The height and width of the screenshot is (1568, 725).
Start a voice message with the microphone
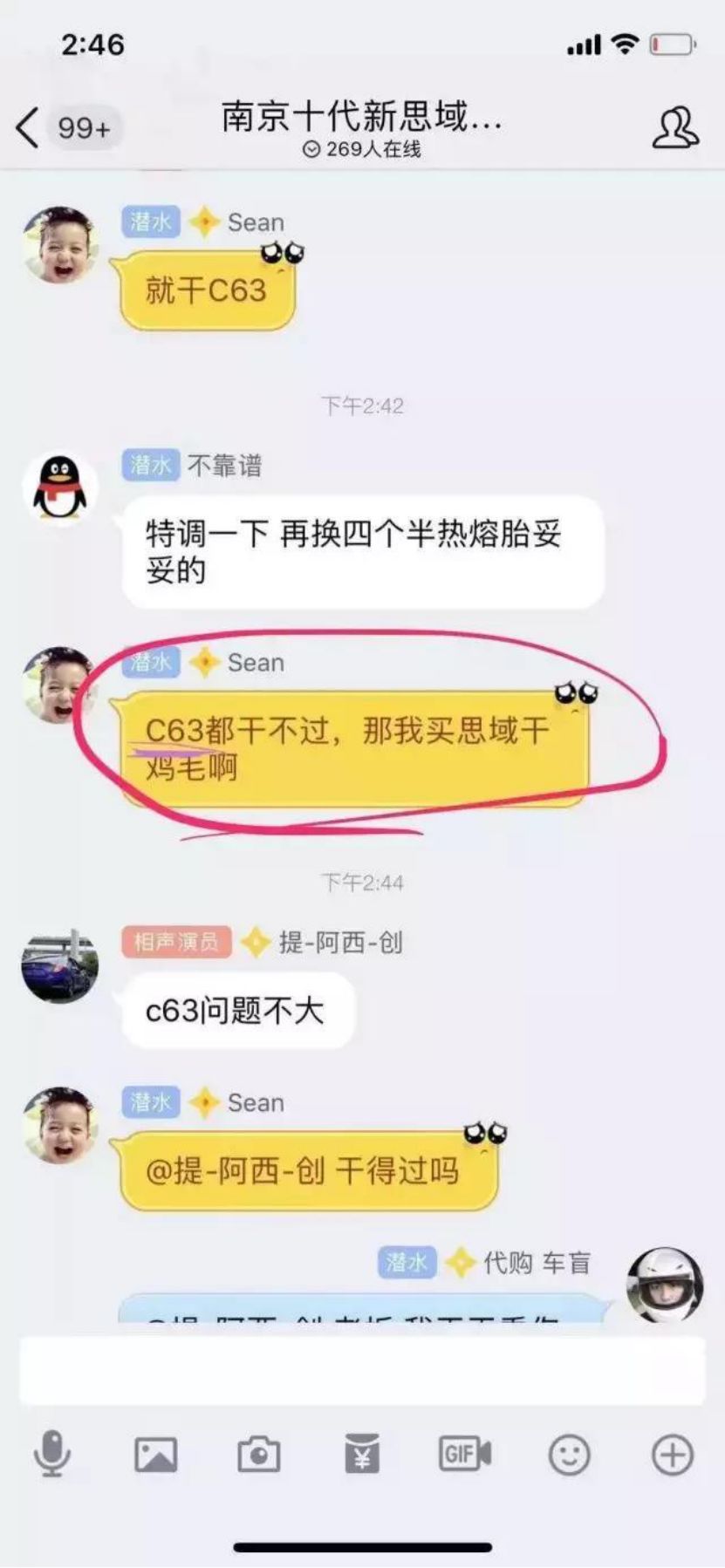click(x=52, y=1454)
